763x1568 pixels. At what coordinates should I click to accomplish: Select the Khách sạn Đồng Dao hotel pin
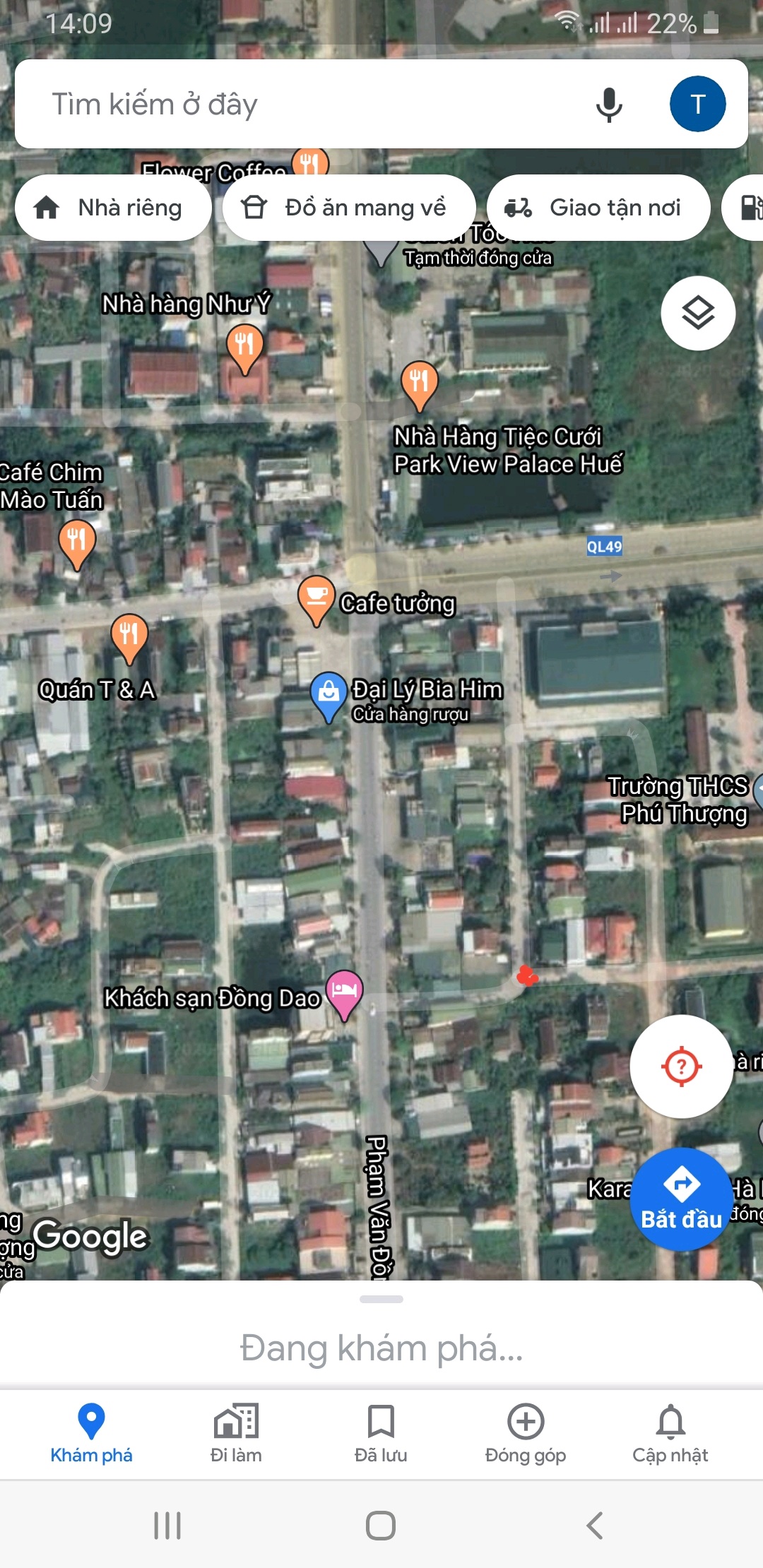(x=344, y=992)
